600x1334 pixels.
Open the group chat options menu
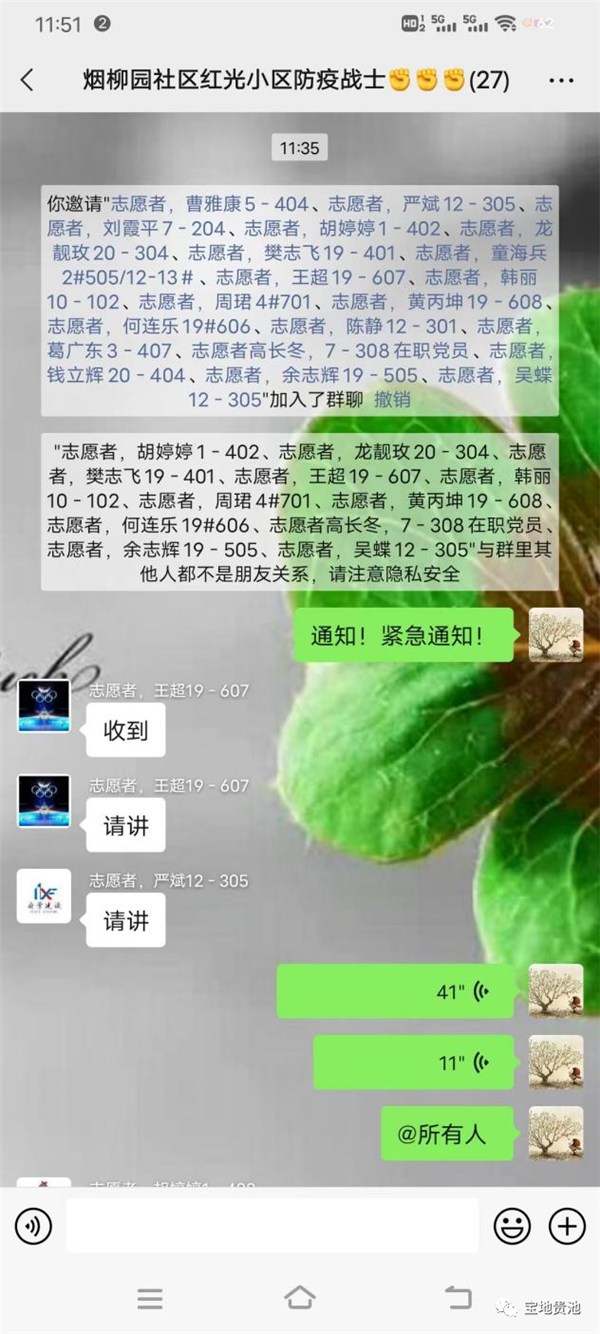click(x=562, y=81)
